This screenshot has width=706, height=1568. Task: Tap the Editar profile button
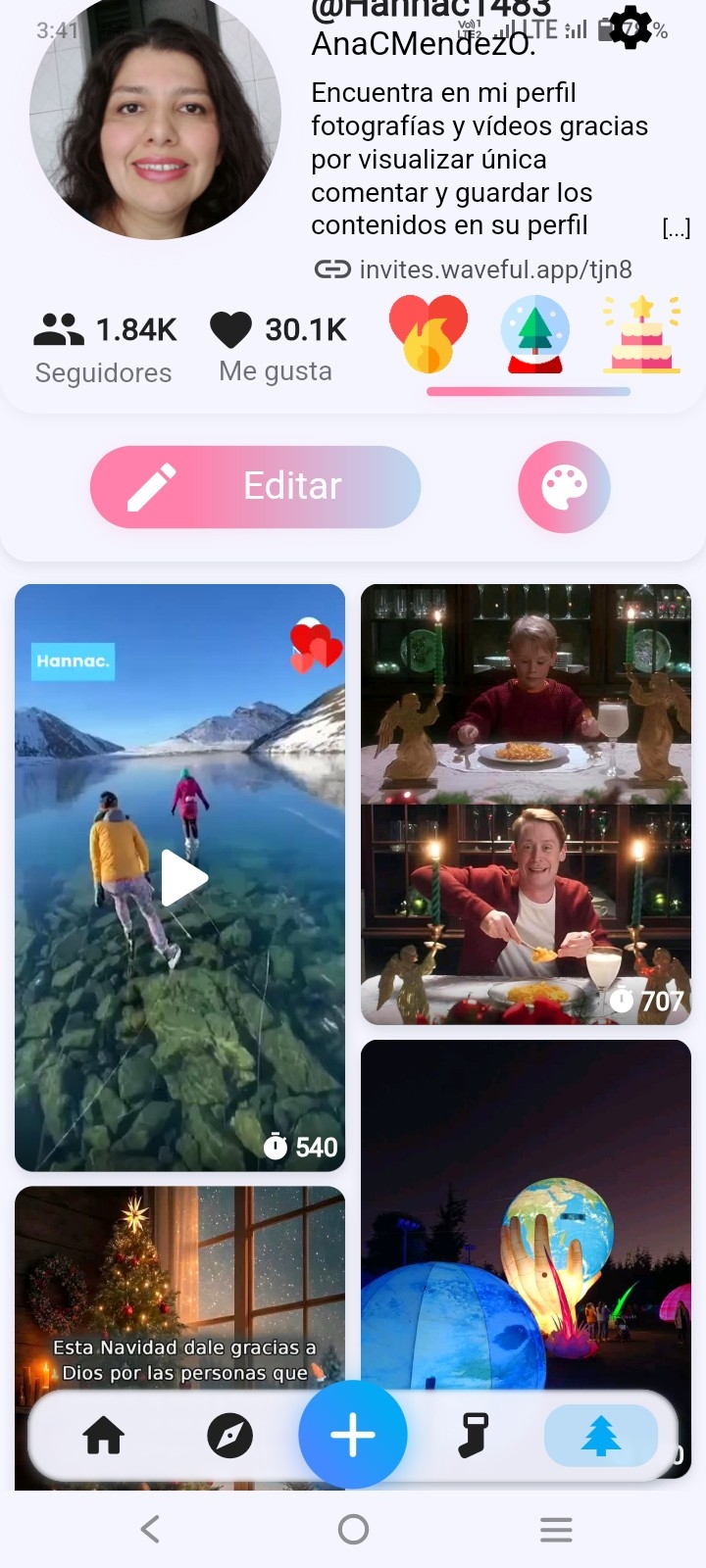pos(255,487)
